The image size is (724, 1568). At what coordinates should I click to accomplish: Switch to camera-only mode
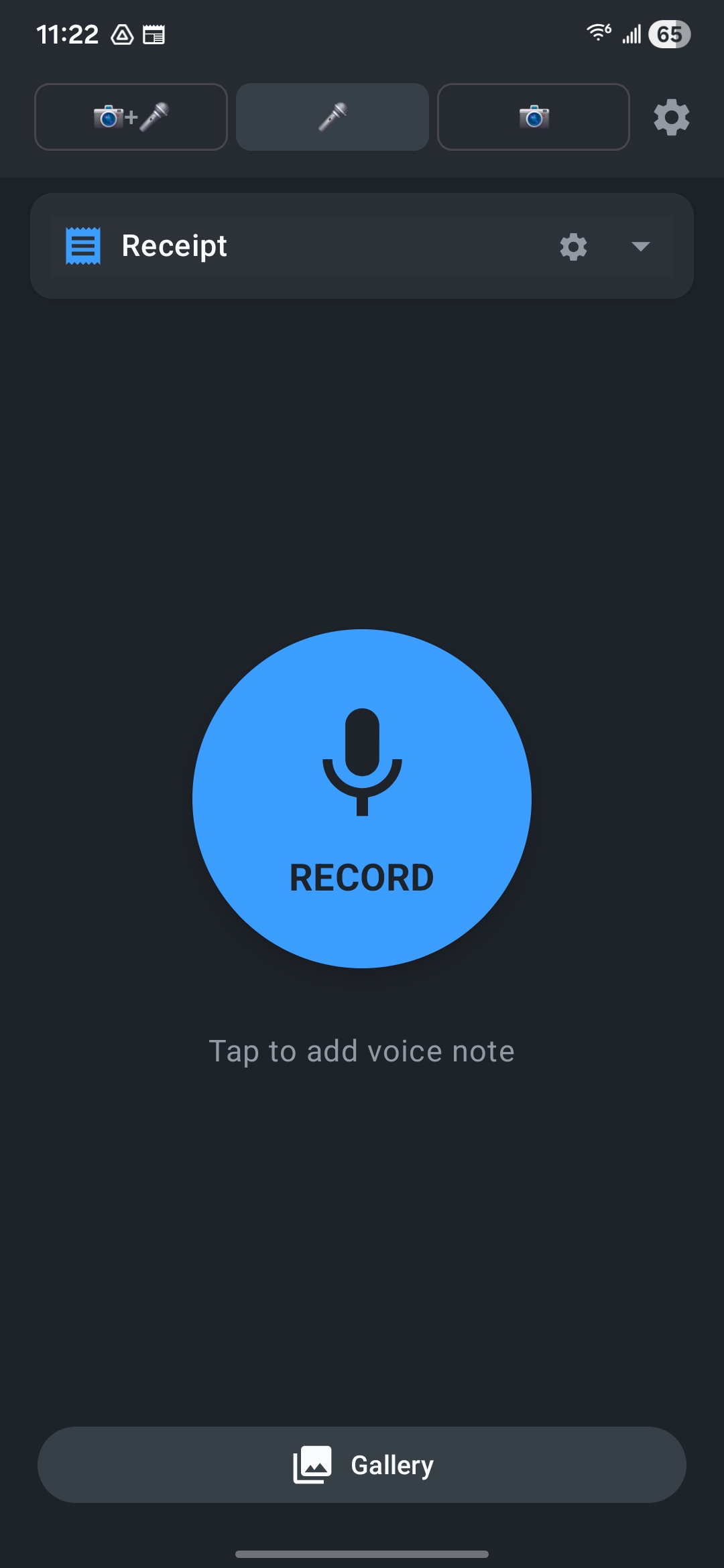[x=534, y=117]
